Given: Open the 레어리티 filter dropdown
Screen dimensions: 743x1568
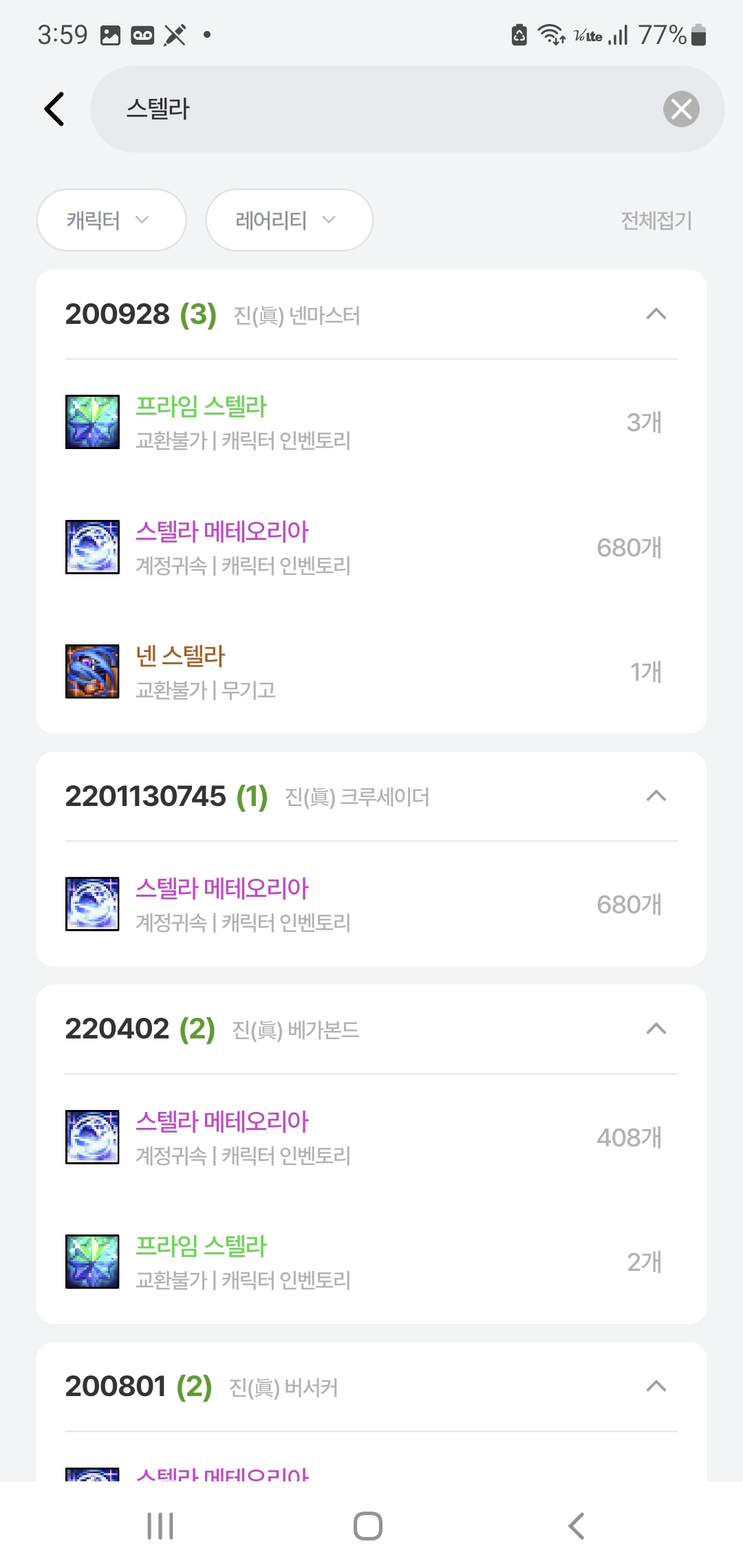Looking at the screenshot, I should [289, 220].
